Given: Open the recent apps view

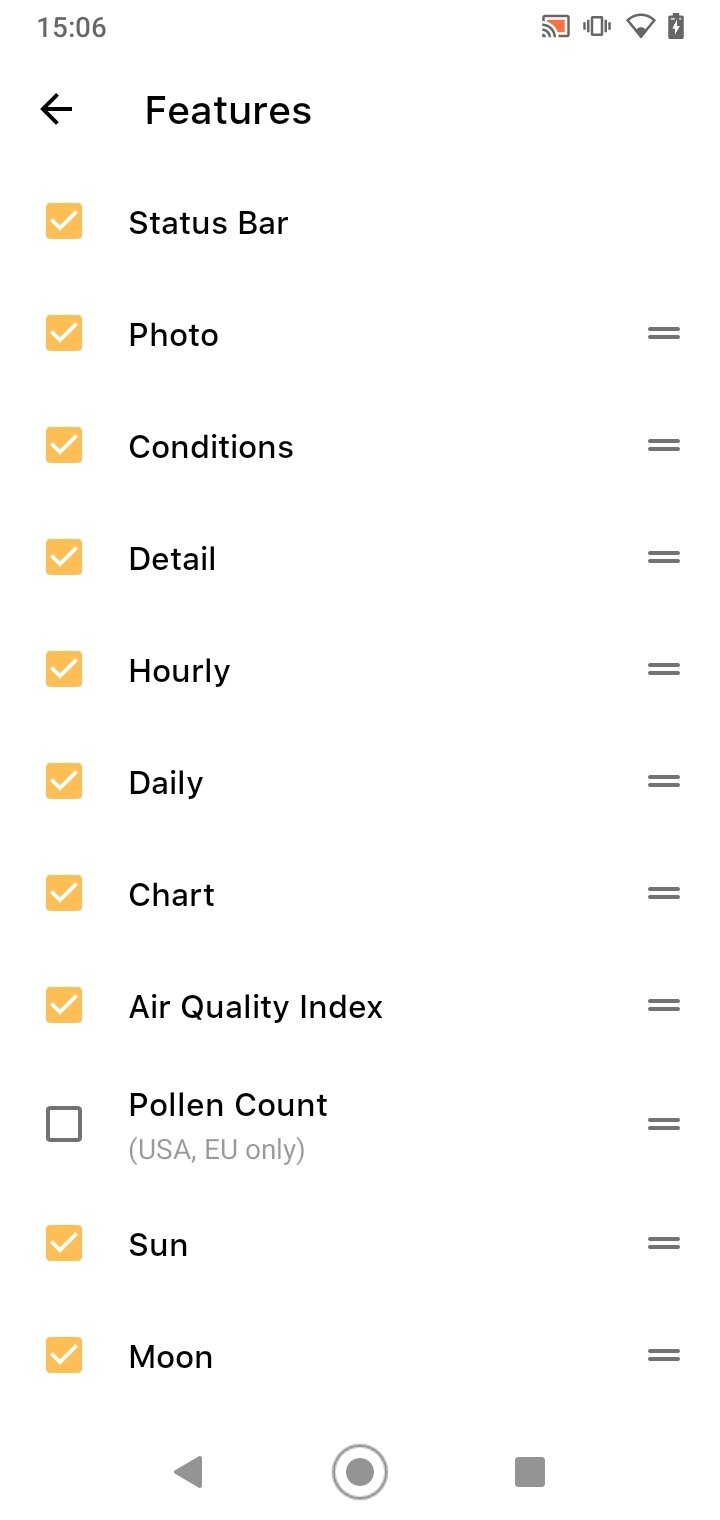Looking at the screenshot, I should click(x=530, y=1472).
